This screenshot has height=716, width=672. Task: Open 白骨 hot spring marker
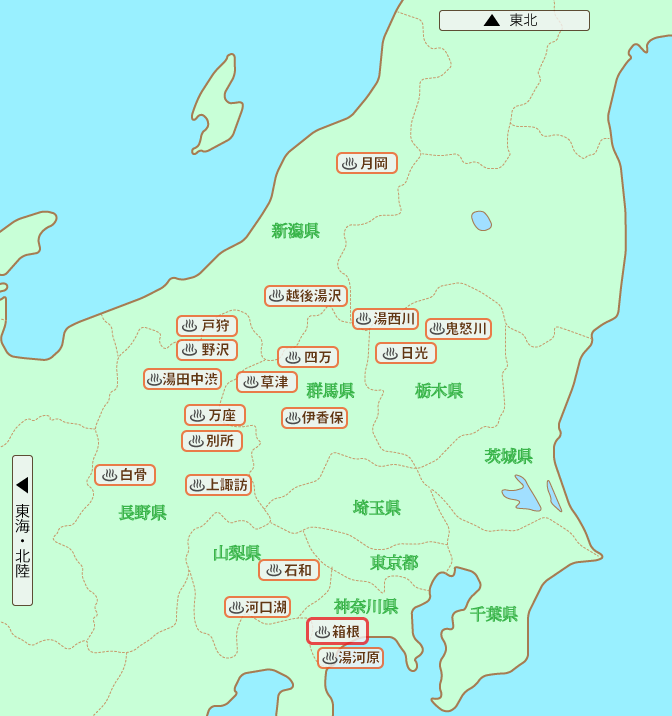125,475
